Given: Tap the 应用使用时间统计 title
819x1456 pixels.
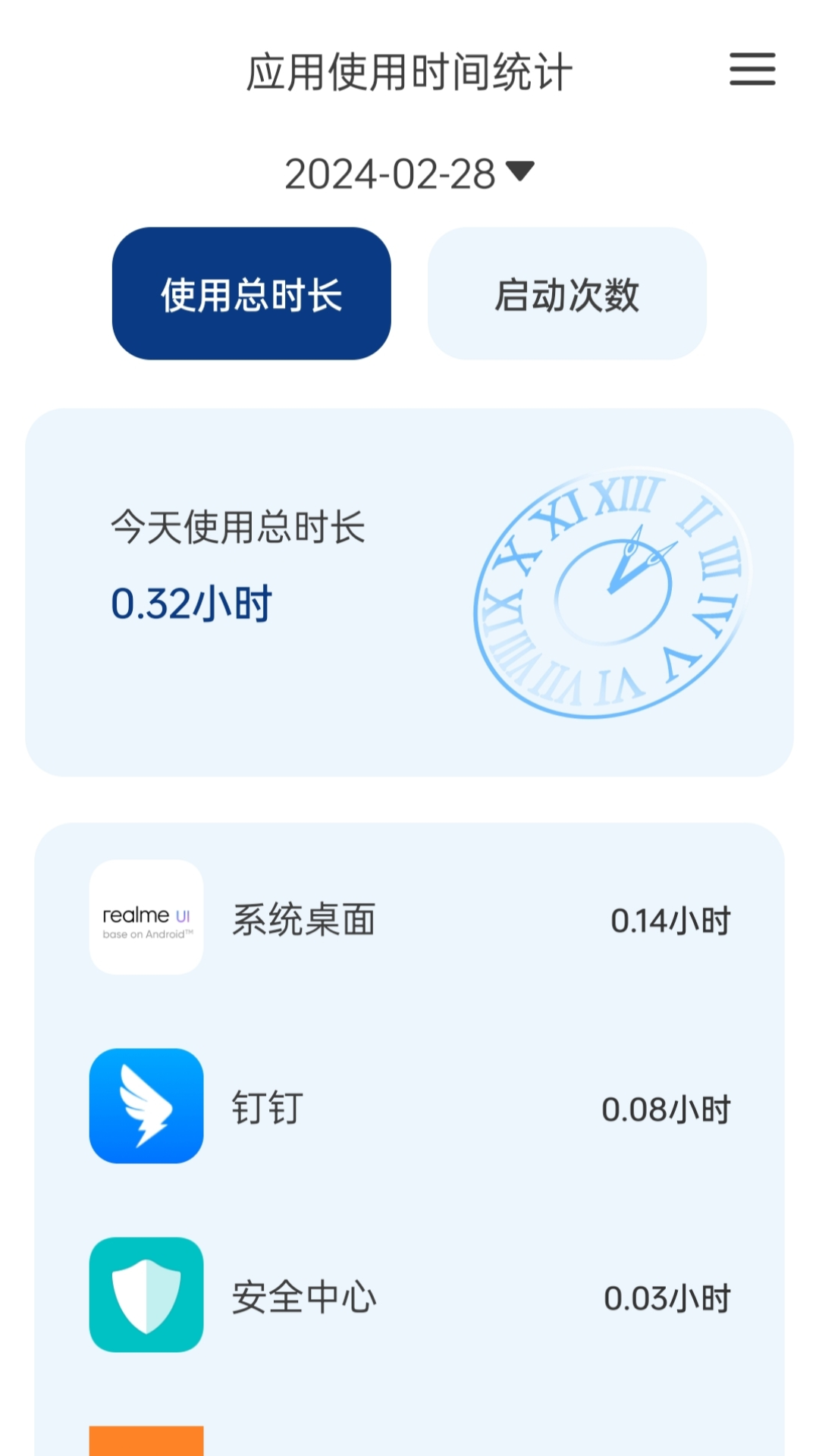Looking at the screenshot, I should tap(409, 71).
